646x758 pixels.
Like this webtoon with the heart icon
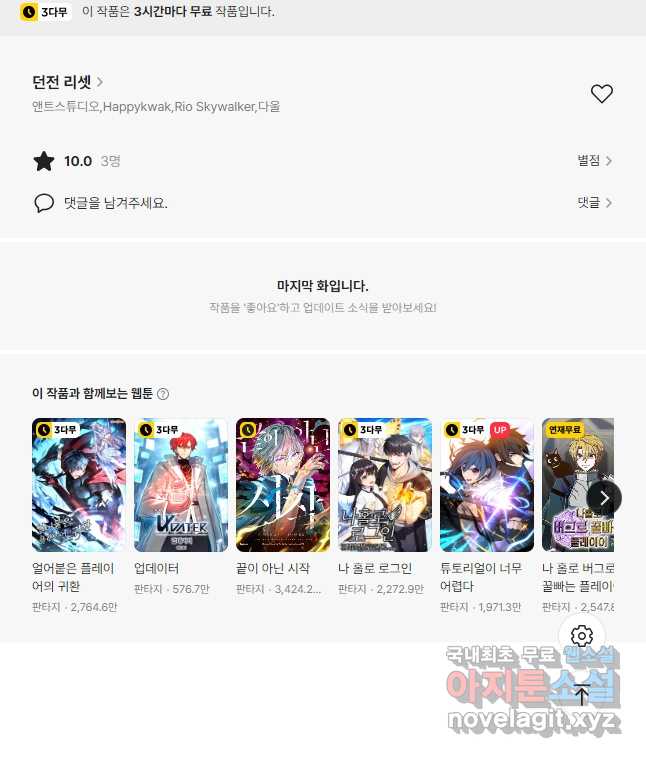(x=601, y=94)
